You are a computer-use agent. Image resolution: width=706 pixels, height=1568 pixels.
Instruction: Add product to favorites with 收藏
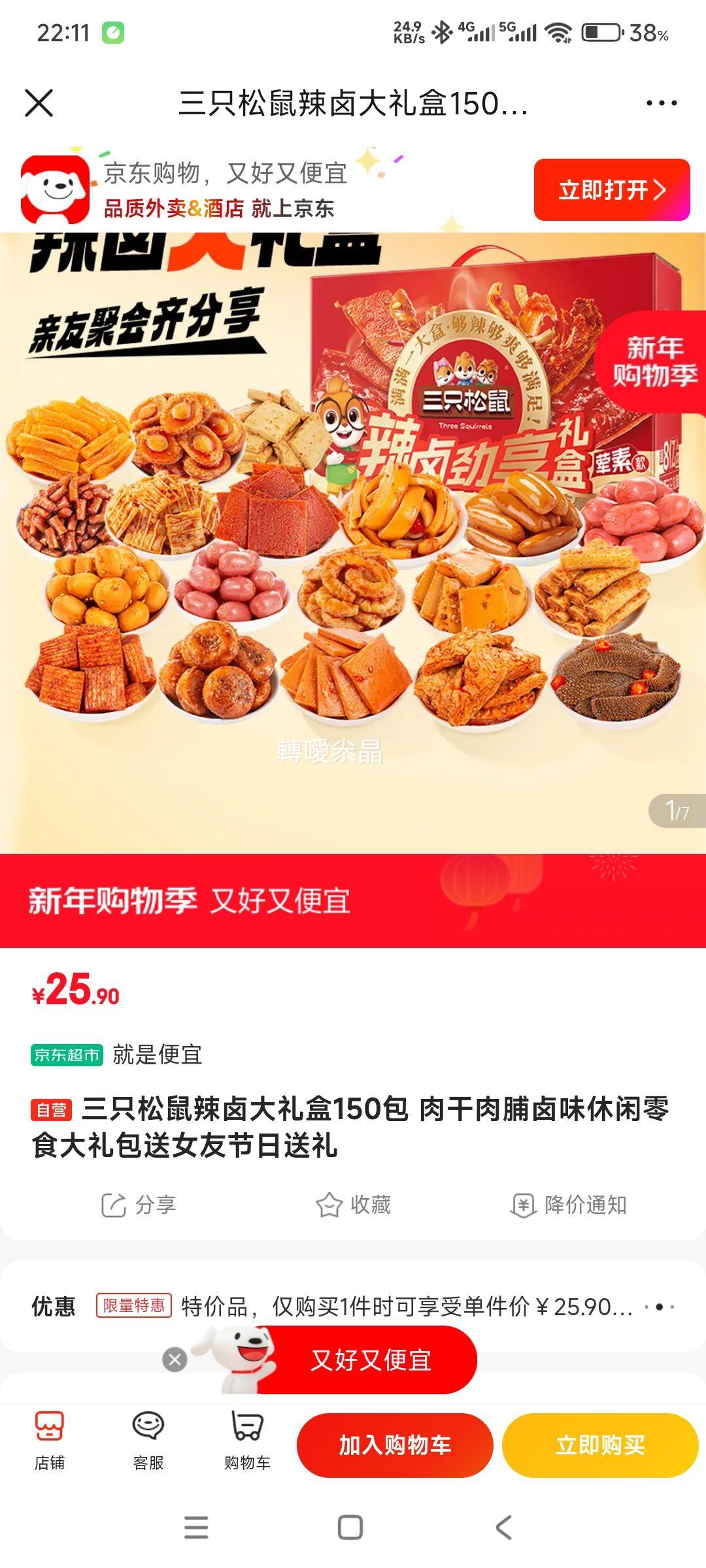click(353, 1205)
